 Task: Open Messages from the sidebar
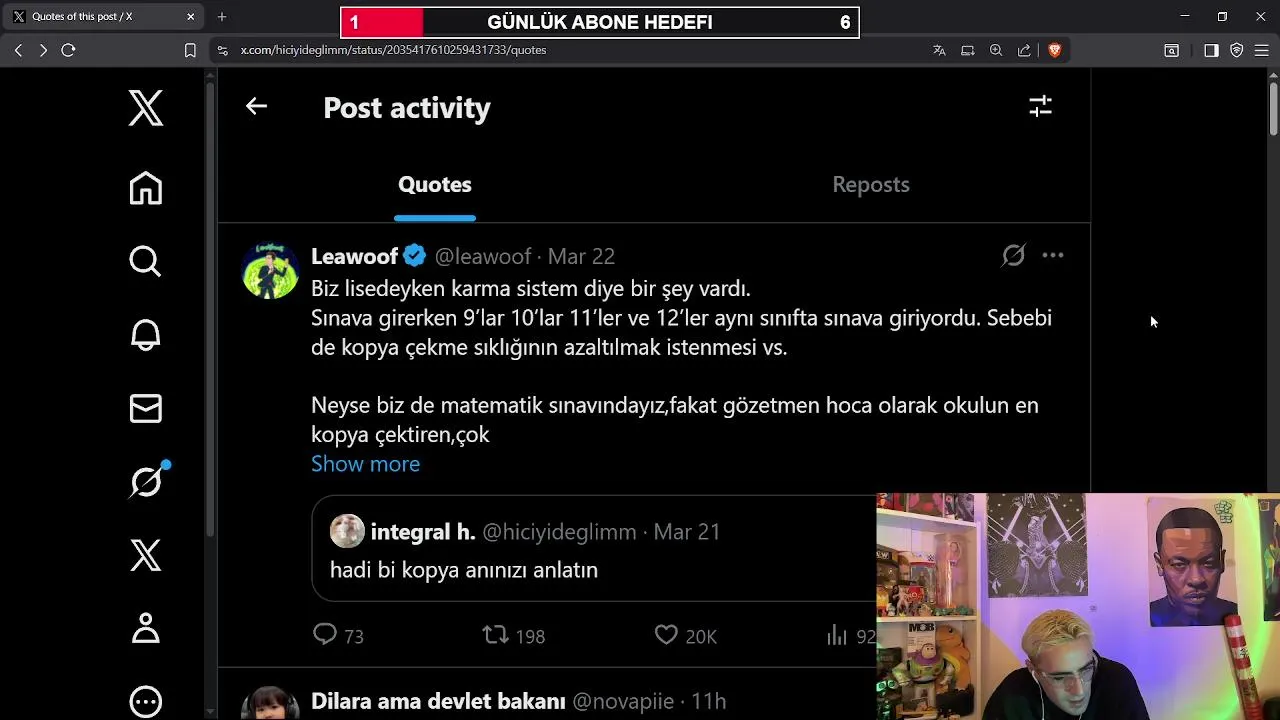point(146,408)
